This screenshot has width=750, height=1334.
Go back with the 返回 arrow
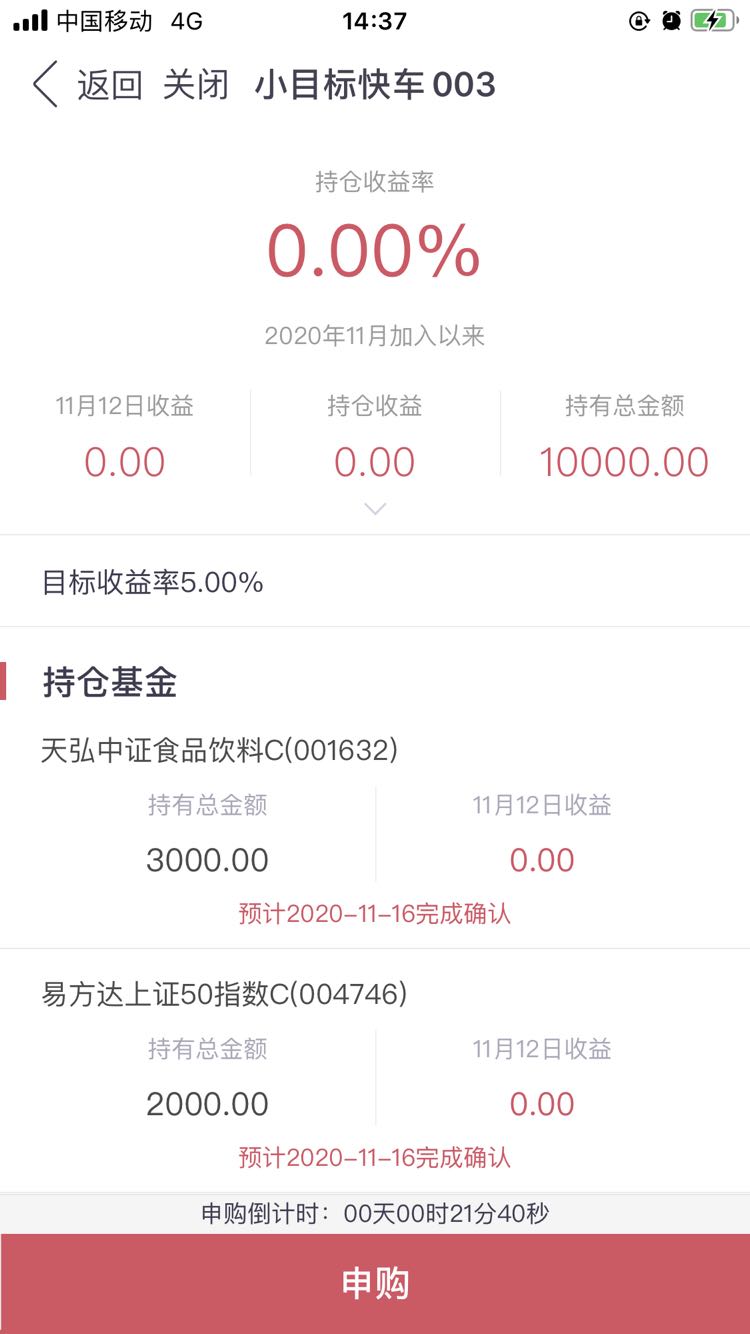tap(87, 85)
